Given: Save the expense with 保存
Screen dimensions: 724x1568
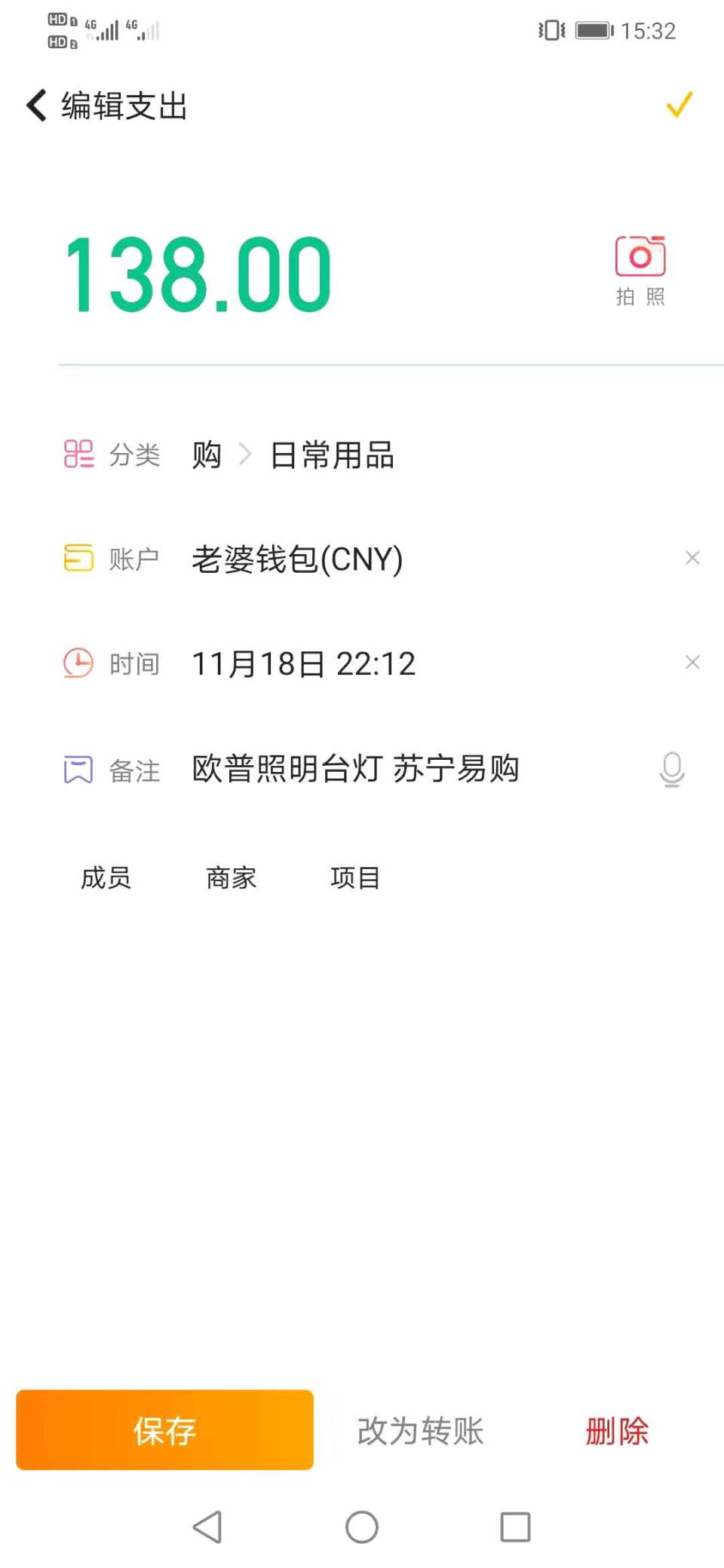Looking at the screenshot, I should coord(164,1431).
